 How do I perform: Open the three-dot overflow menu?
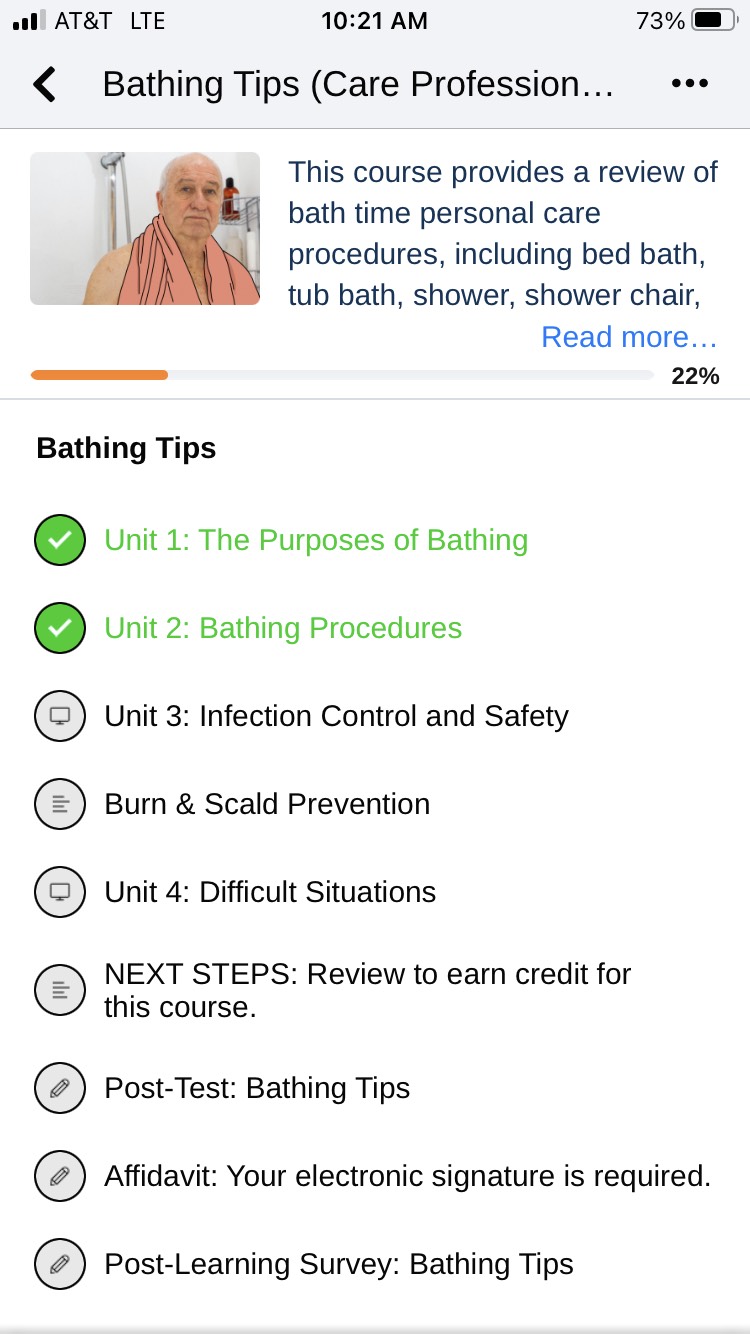[x=689, y=84]
